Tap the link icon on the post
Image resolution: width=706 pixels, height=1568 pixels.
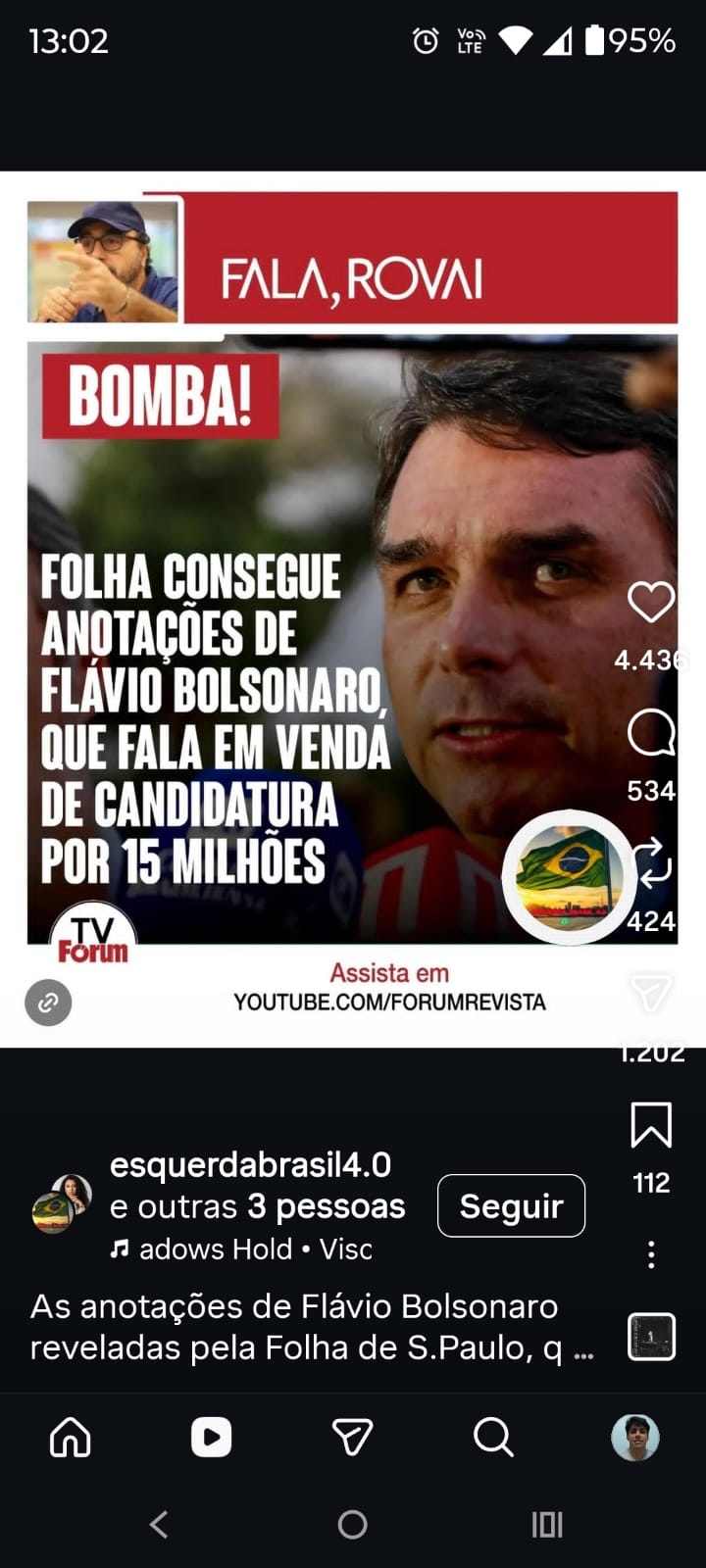(x=48, y=1003)
